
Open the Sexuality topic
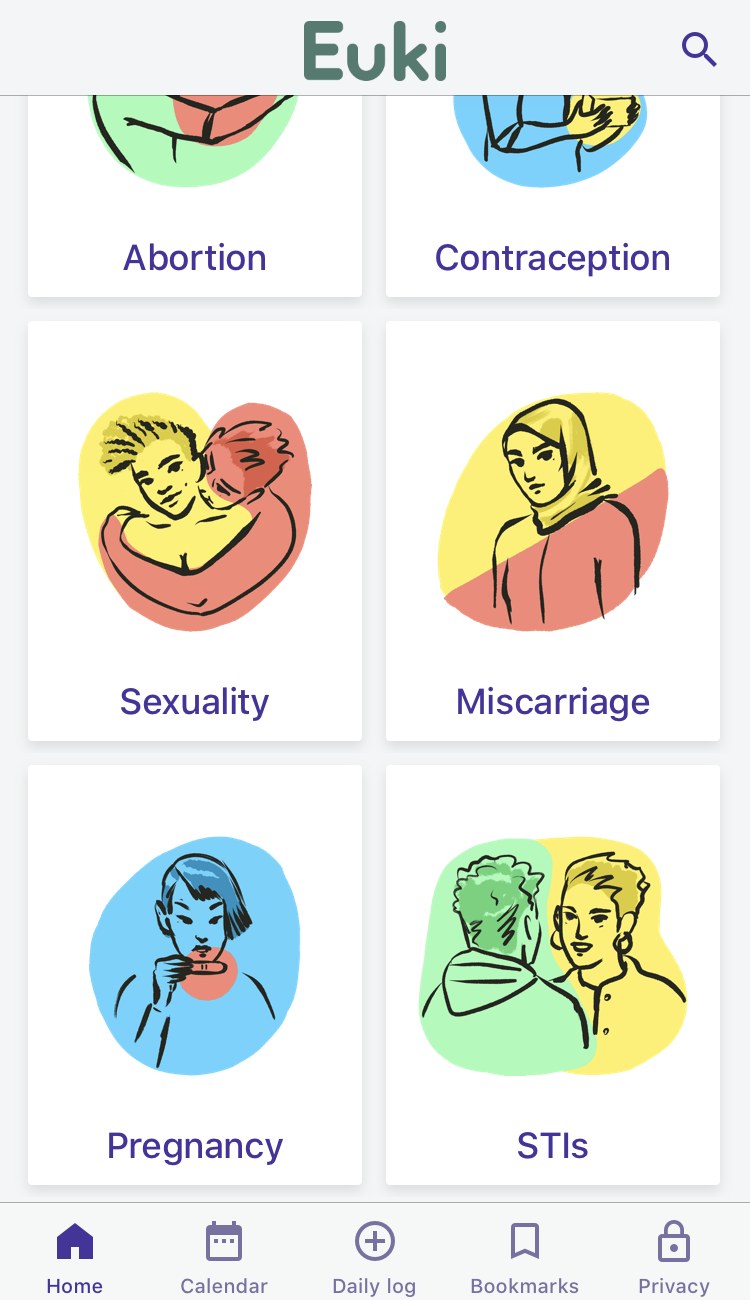tap(194, 530)
